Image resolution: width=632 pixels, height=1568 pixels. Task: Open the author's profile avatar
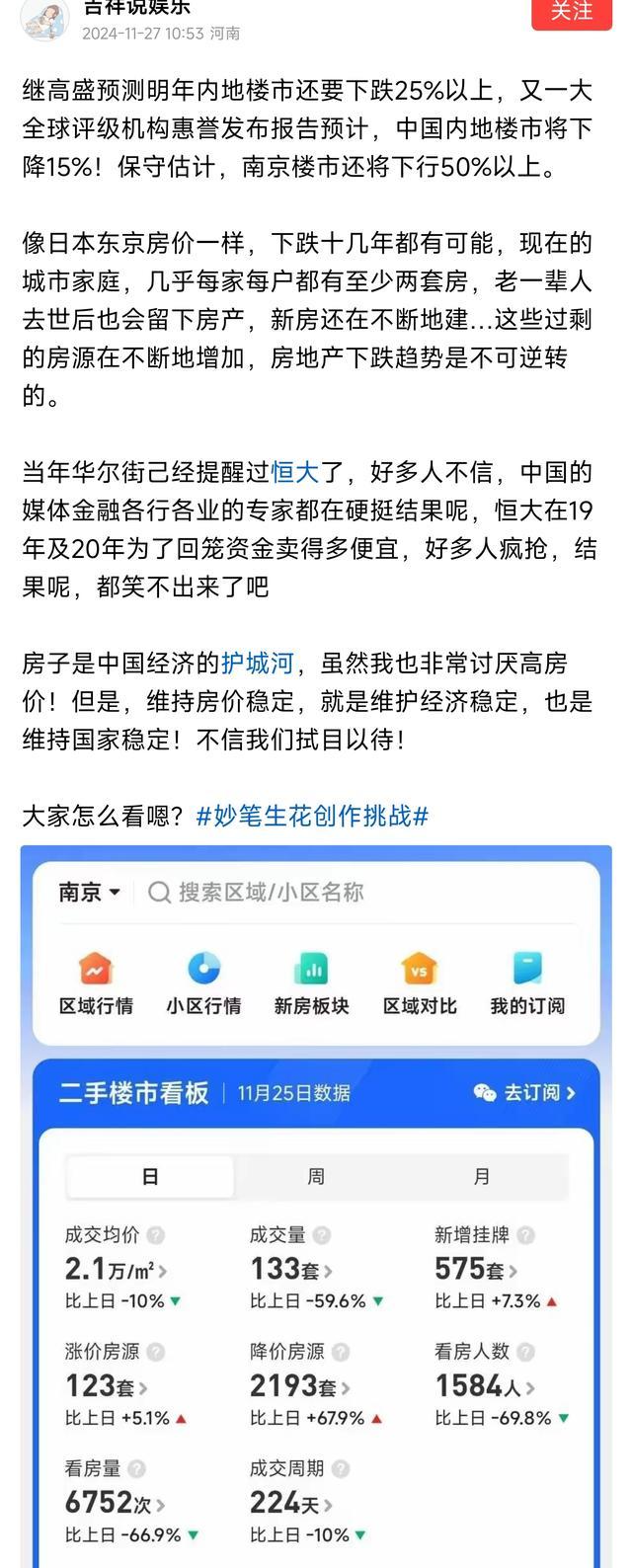(x=44, y=18)
